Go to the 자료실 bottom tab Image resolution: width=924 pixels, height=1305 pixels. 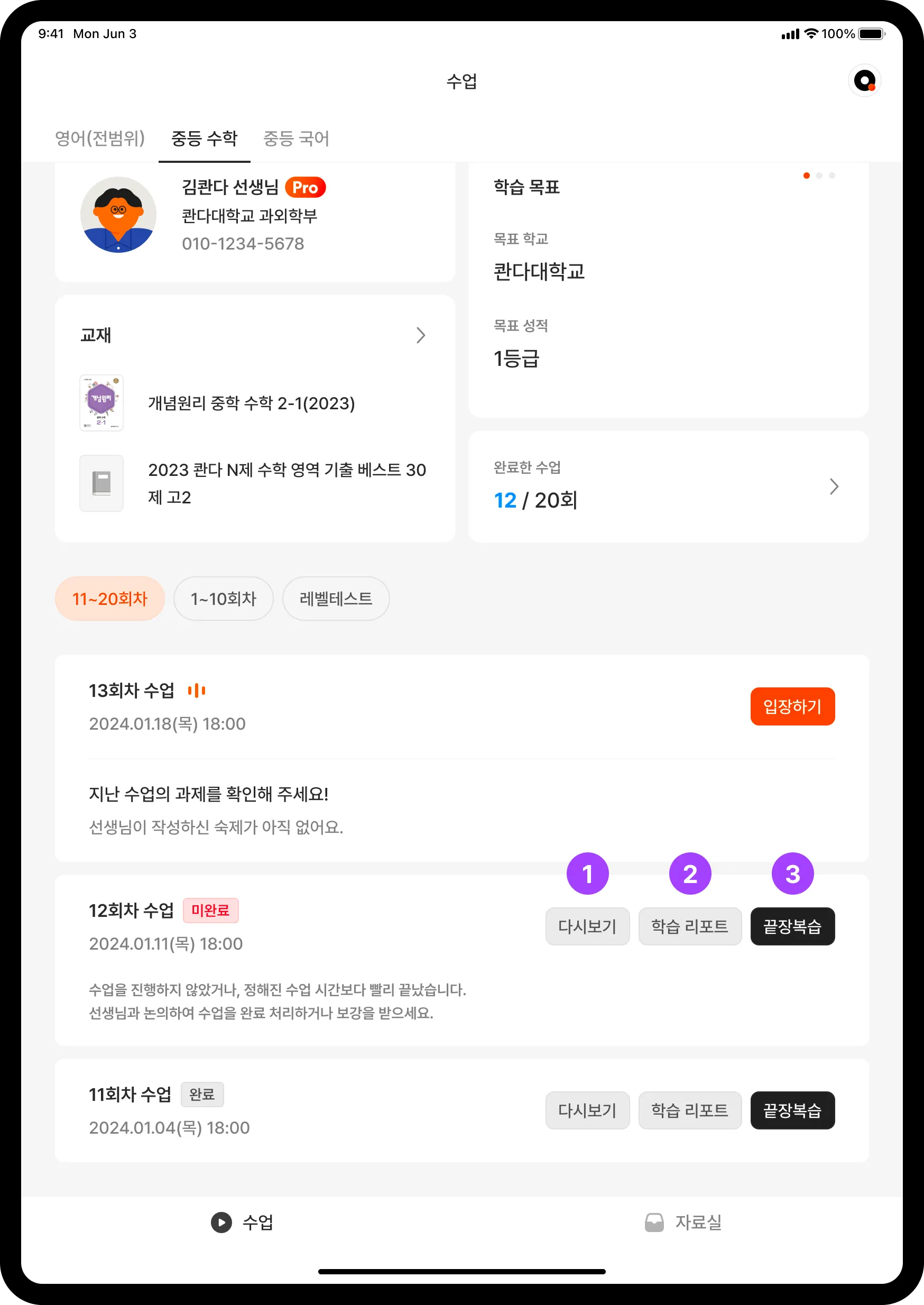tap(683, 1222)
